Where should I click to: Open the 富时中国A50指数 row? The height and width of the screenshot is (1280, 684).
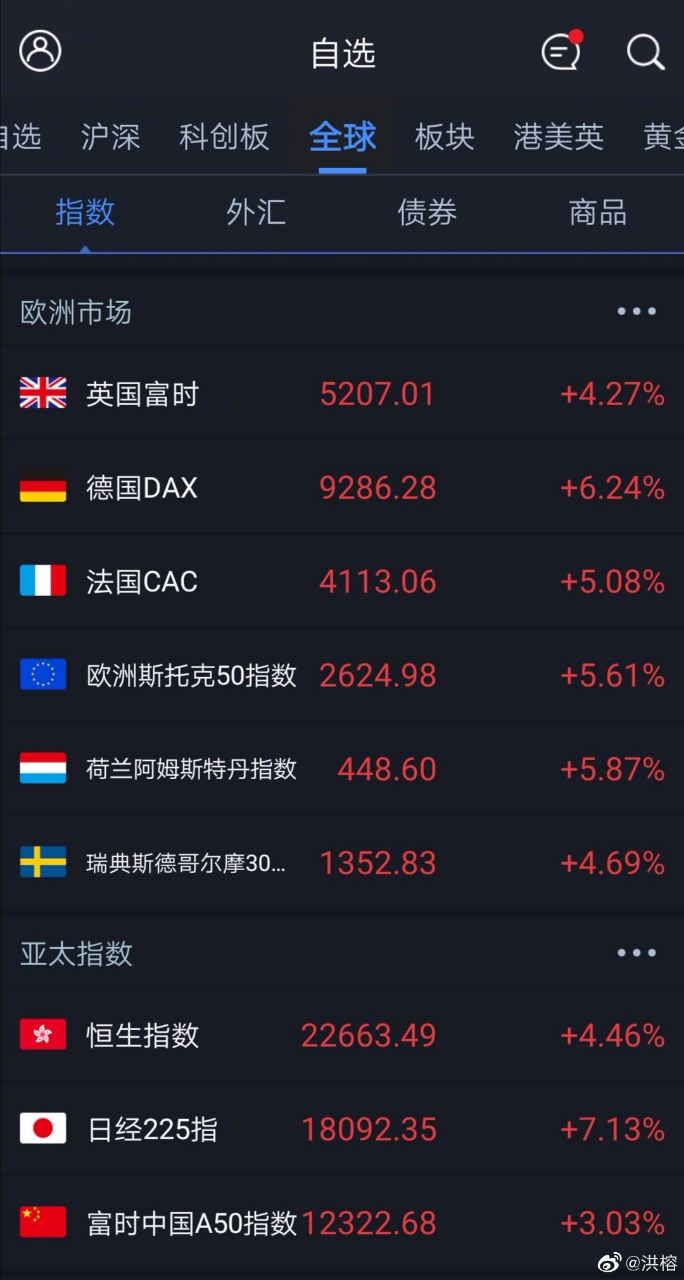pos(342,1222)
